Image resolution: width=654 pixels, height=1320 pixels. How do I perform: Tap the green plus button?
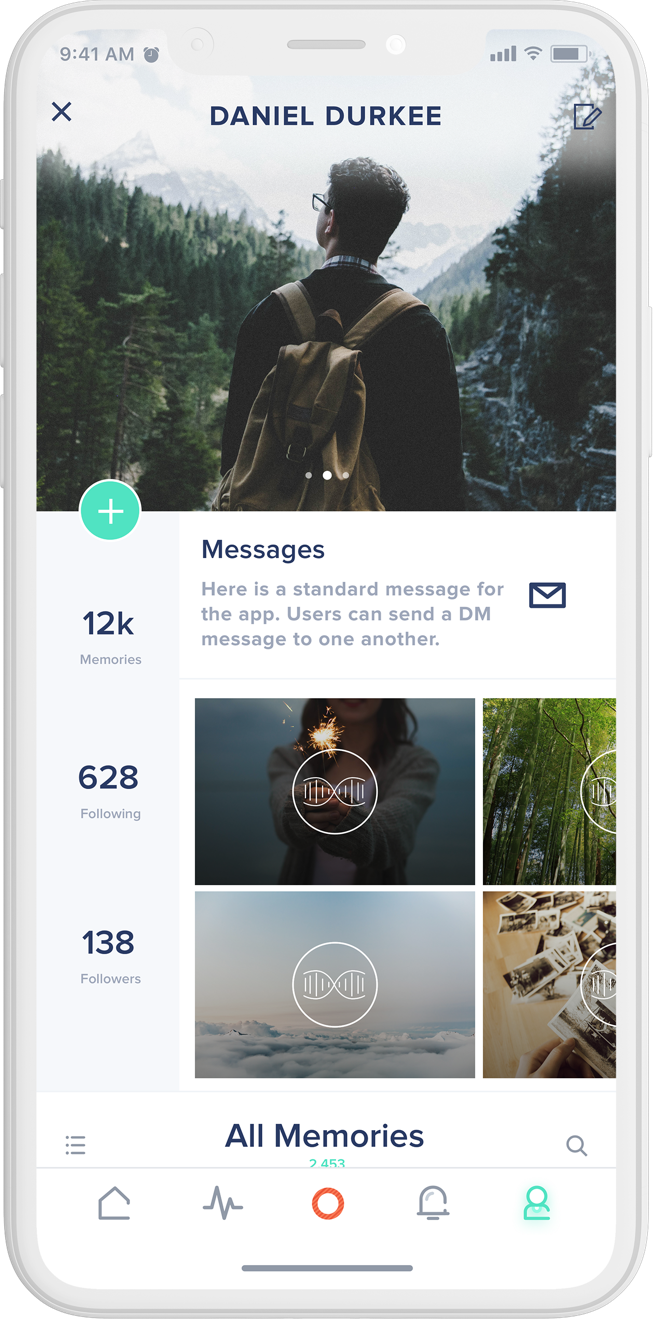[x=110, y=511]
